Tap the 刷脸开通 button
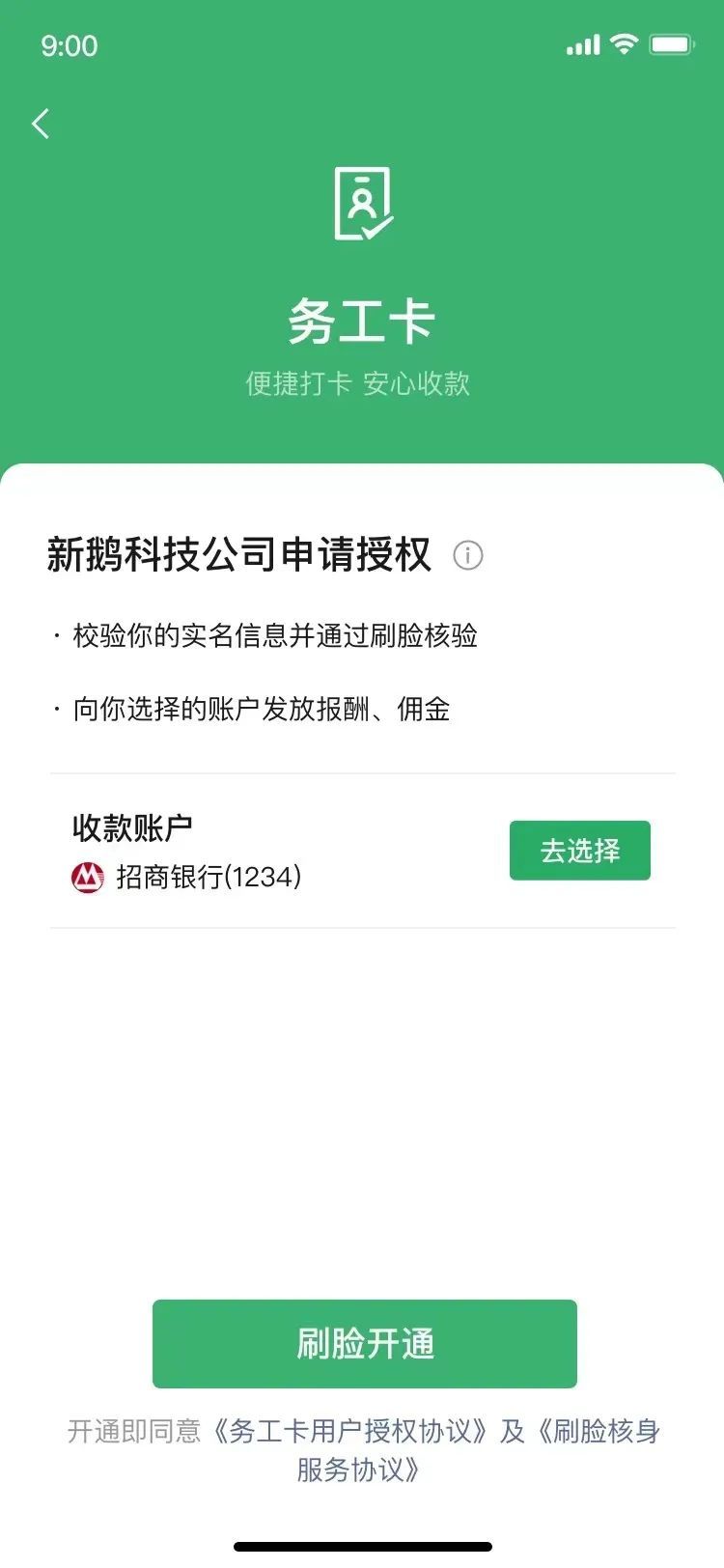Viewport: 724px width, 1568px height. click(364, 1343)
